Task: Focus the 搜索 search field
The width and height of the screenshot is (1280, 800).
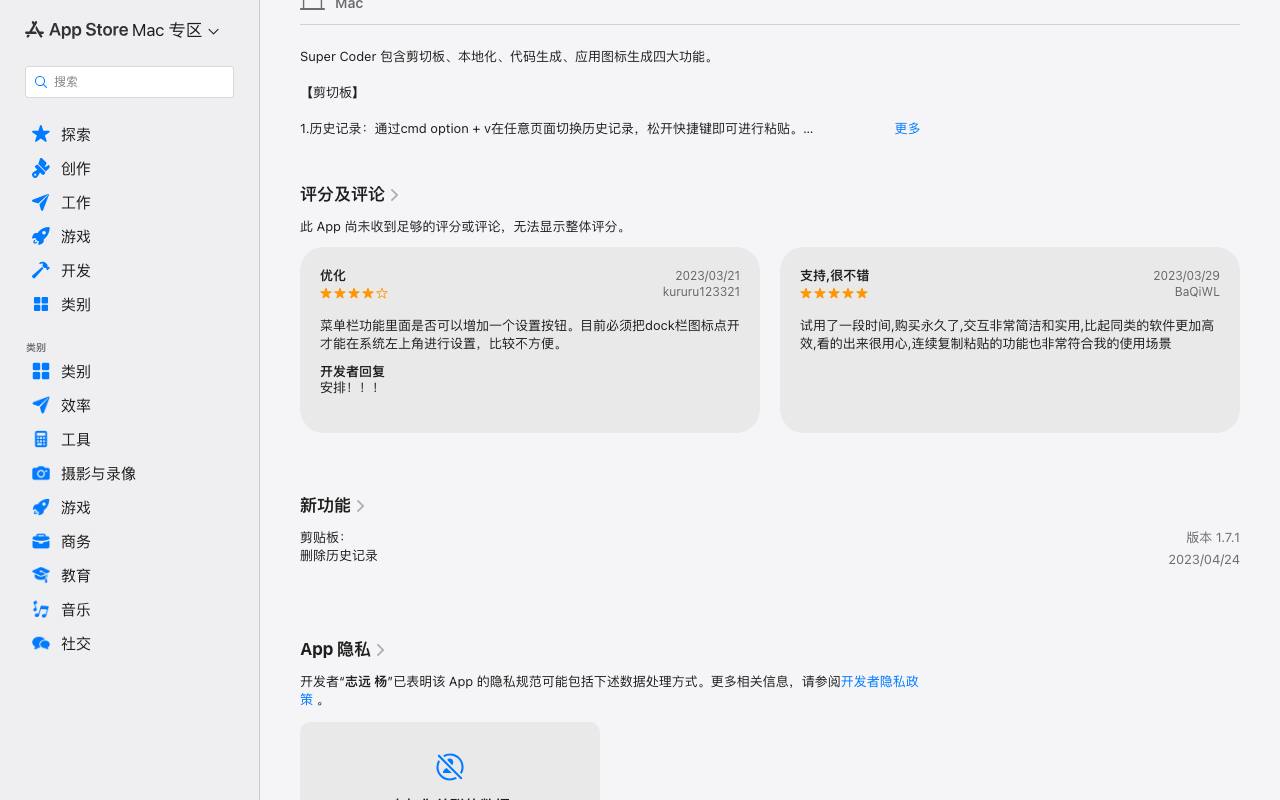Action: (x=129, y=82)
